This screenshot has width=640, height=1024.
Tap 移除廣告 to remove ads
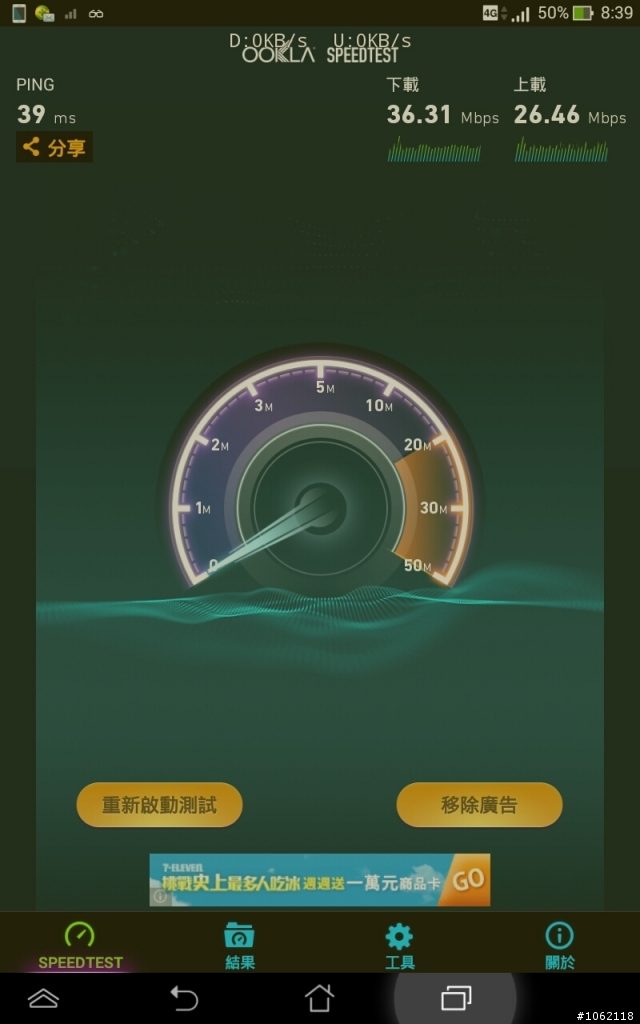tap(479, 805)
